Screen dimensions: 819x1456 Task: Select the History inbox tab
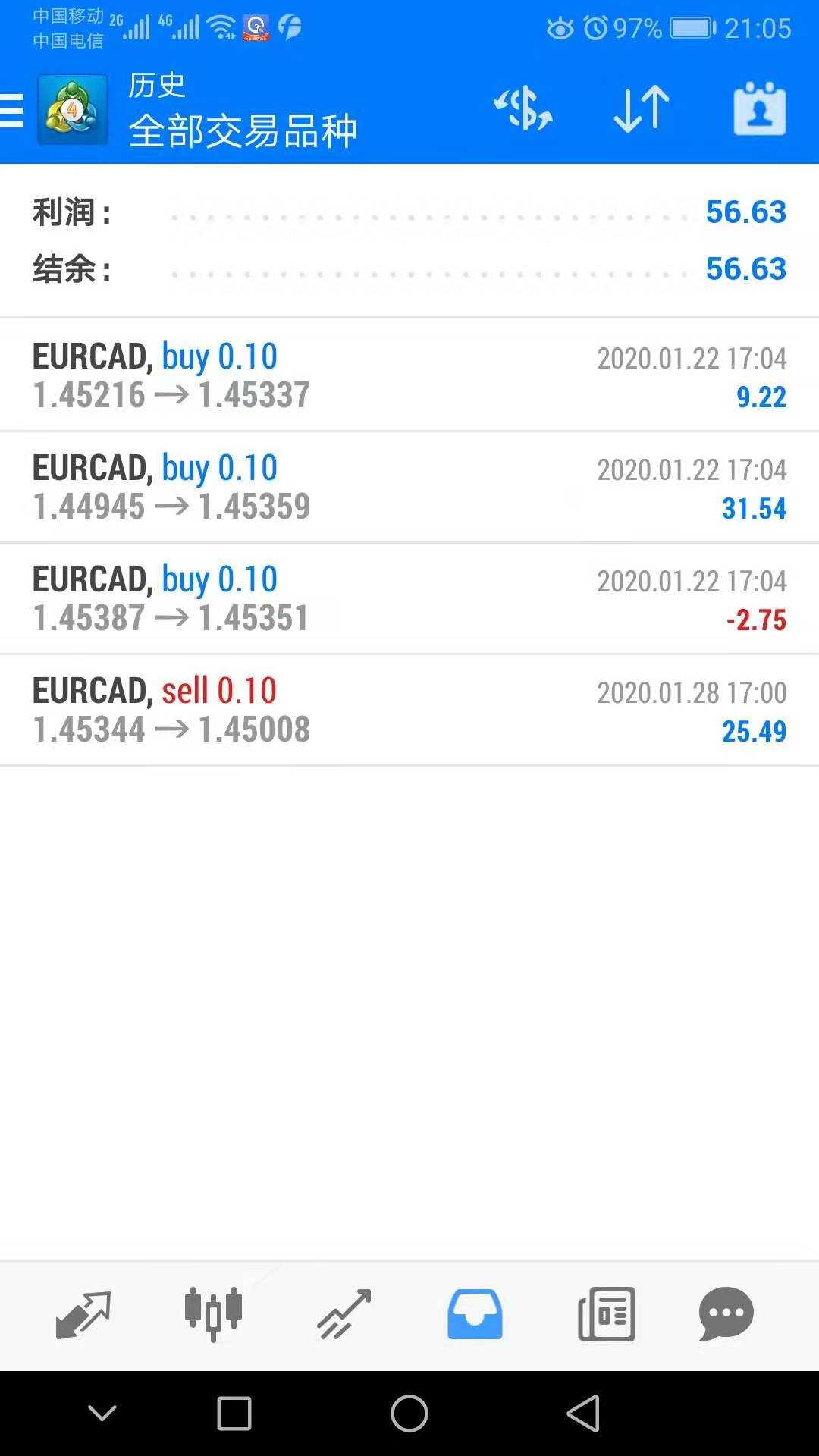475,1314
